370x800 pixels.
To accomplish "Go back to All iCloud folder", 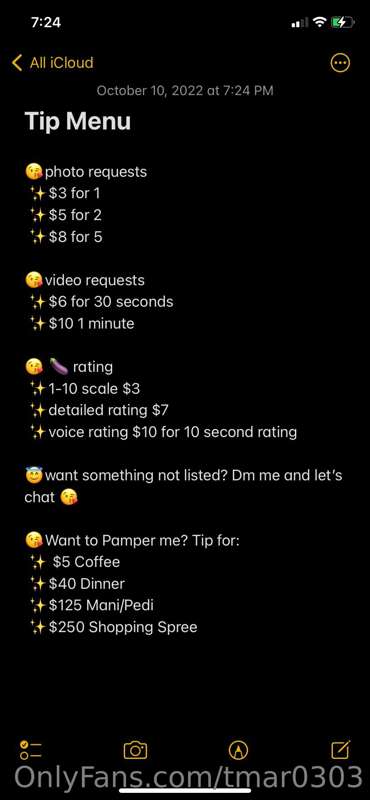I will (53, 63).
